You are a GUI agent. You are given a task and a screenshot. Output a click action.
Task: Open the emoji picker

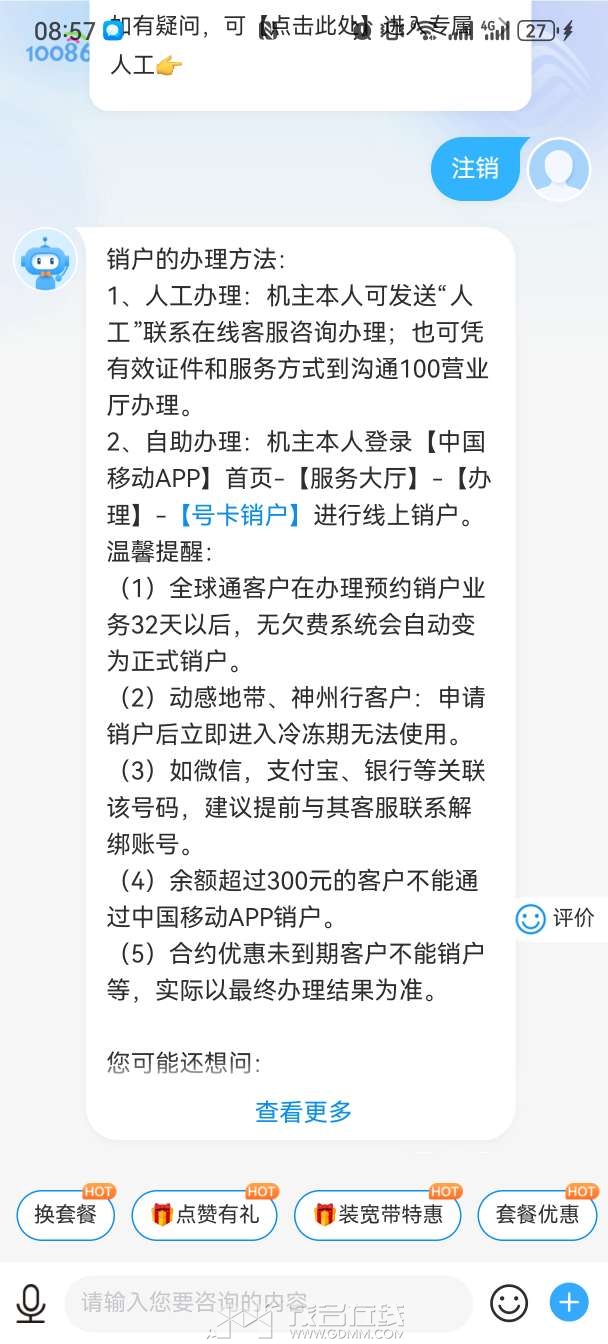click(509, 1303)
